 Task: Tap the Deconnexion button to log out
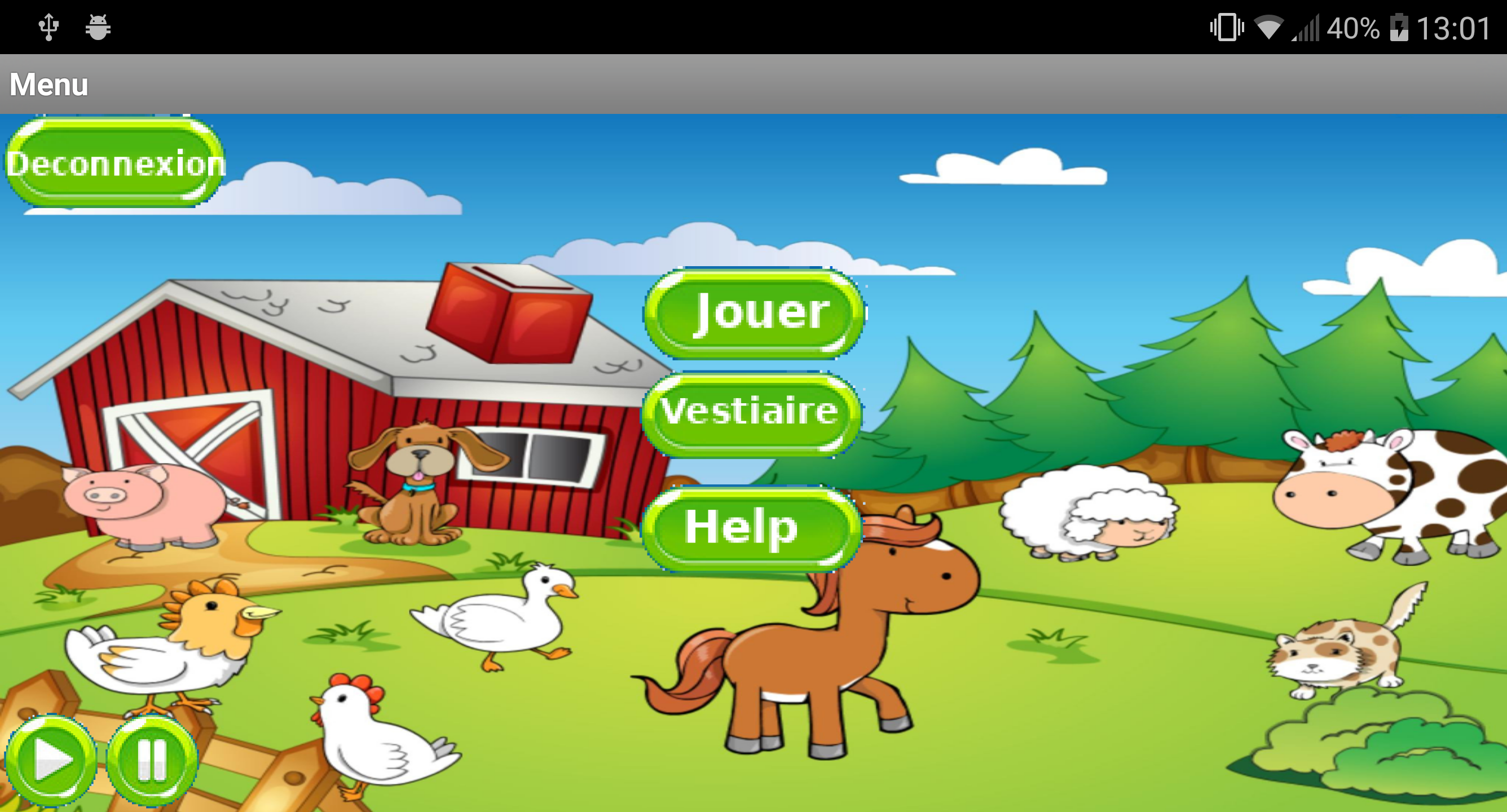(x=114, y=163)
